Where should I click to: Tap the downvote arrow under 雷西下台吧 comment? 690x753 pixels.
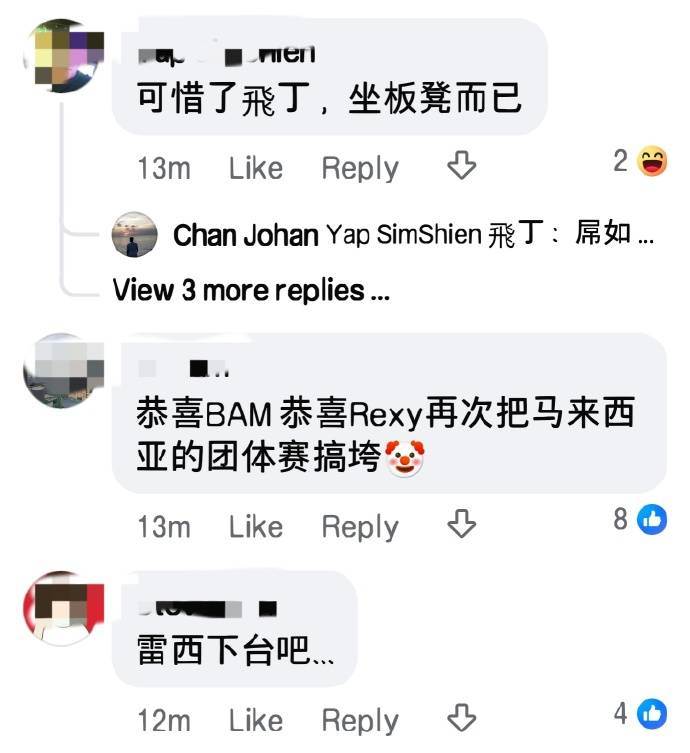(460, 717)
